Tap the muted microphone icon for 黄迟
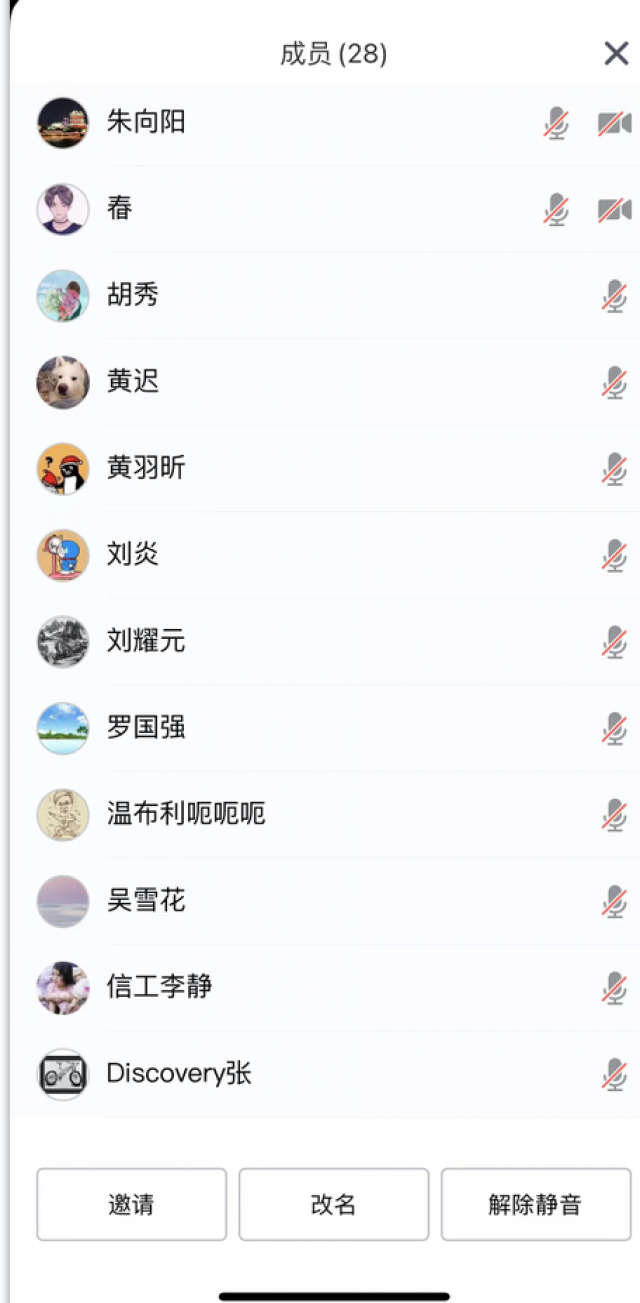Image resolution: width=640 pixels, height=1303 pixels. (x=614, y=382)
